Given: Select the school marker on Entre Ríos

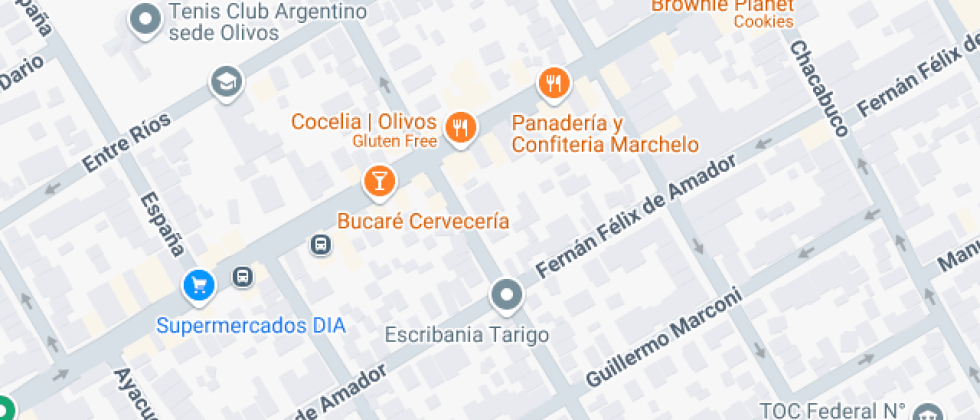Looking at the screenshot, I should click(226, 82).
